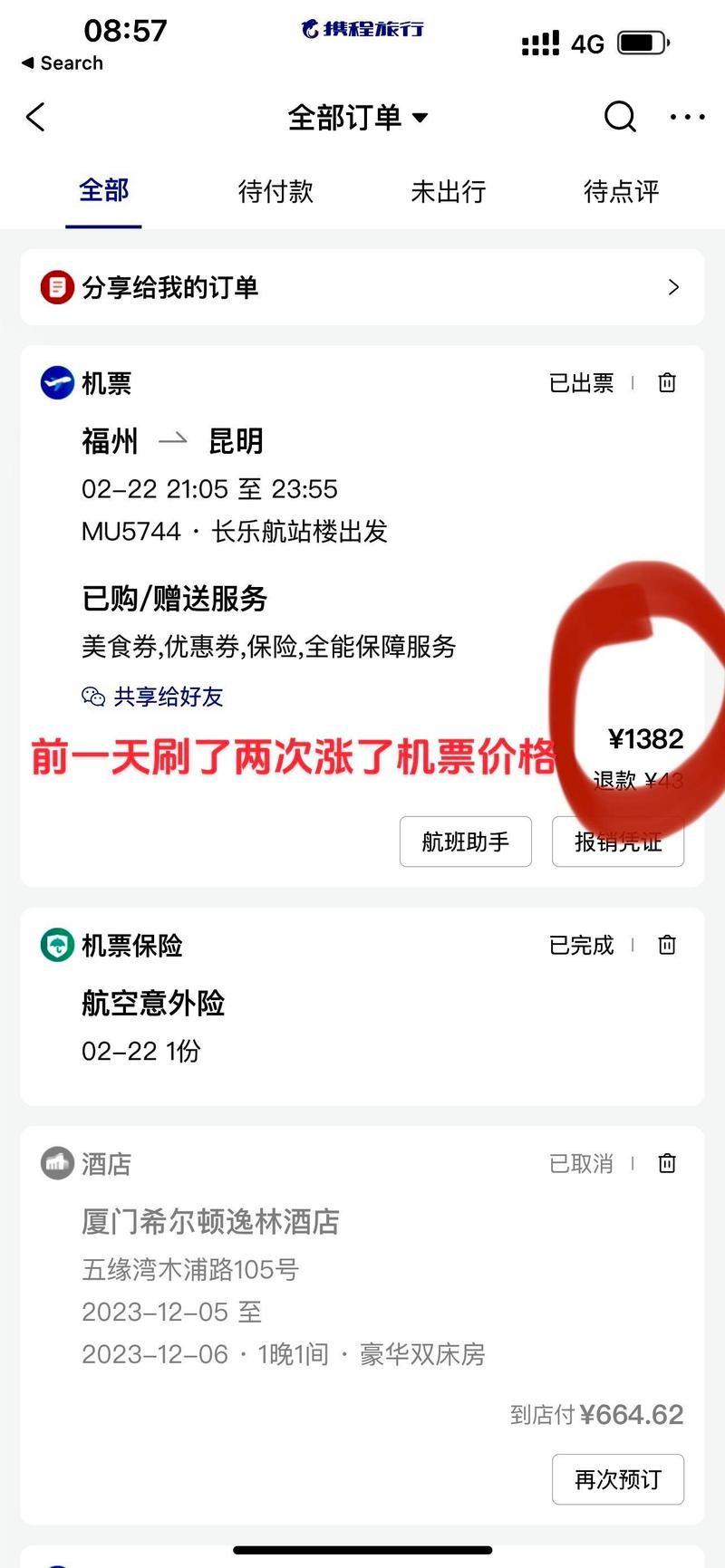
Task: Delete the cancelled 酒店 order
Action: click(667, 1164)
